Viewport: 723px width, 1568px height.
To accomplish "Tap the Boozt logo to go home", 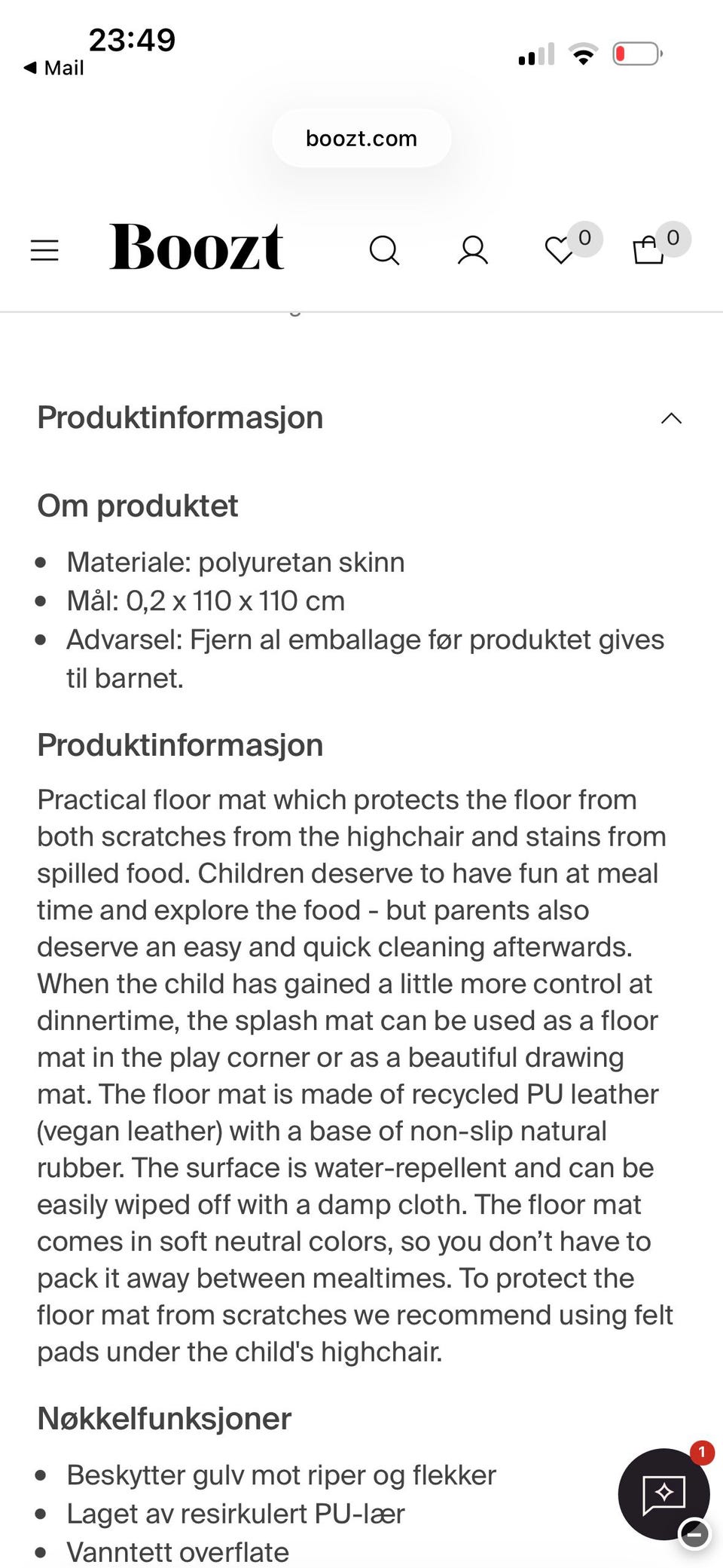I will [197, 247].
